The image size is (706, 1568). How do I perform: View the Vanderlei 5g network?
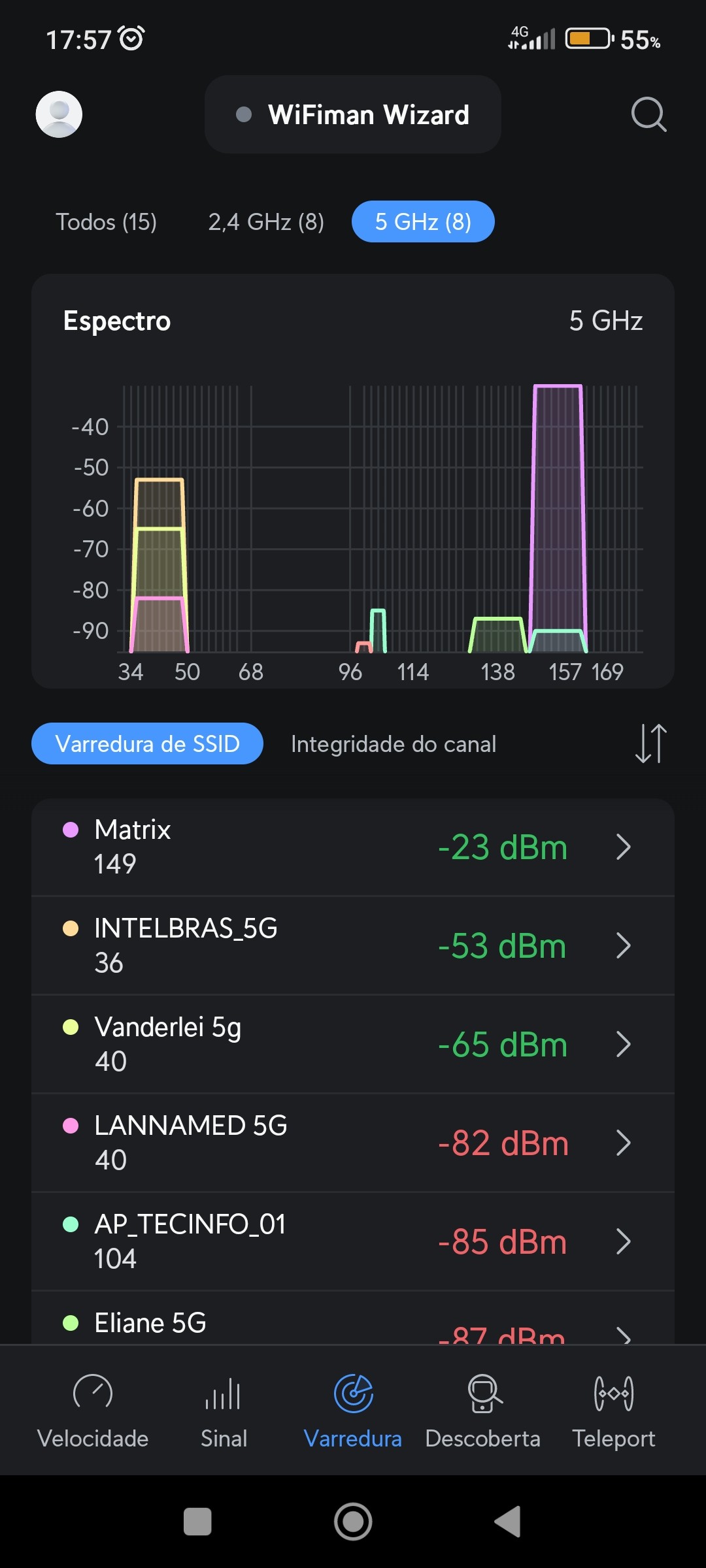353,1044
